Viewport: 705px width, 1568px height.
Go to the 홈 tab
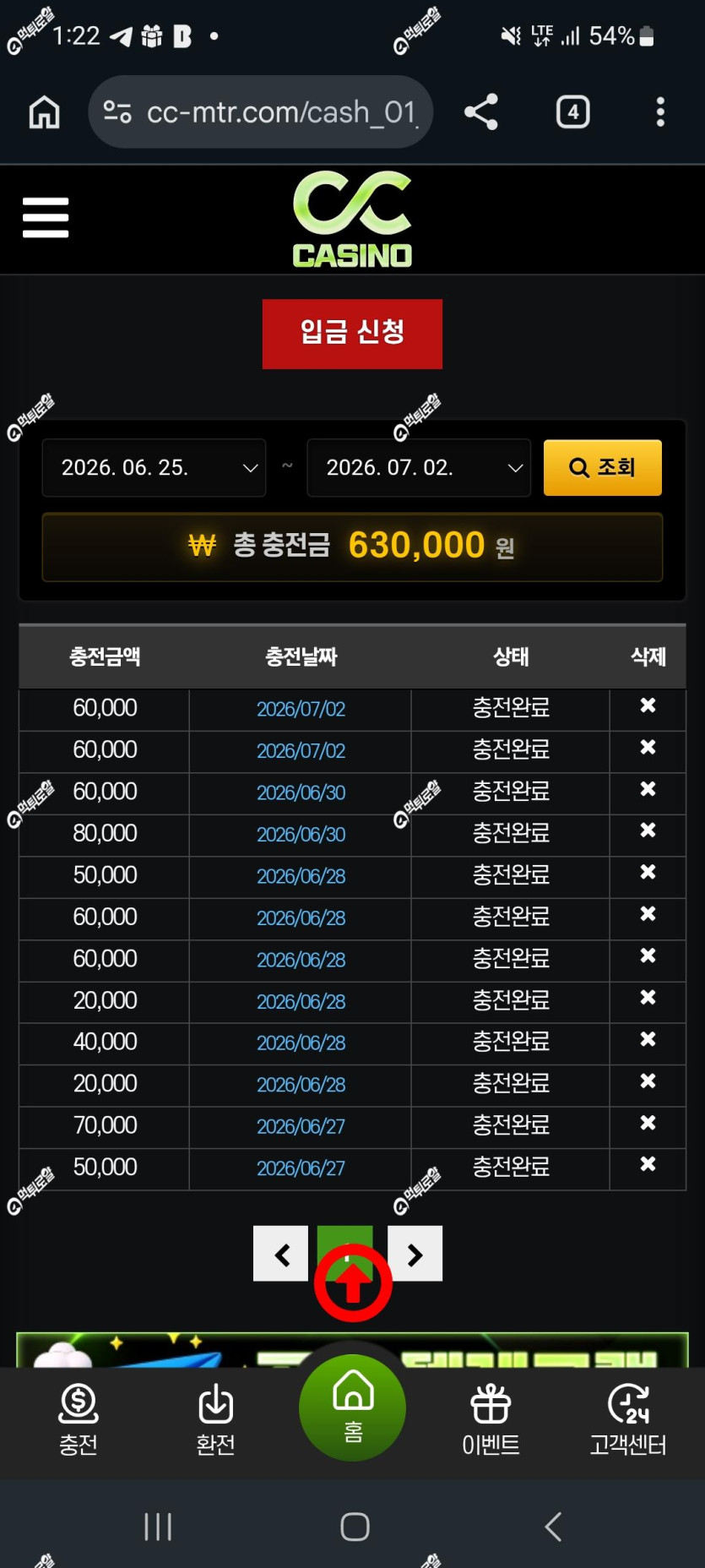[x=352, y=1407]
